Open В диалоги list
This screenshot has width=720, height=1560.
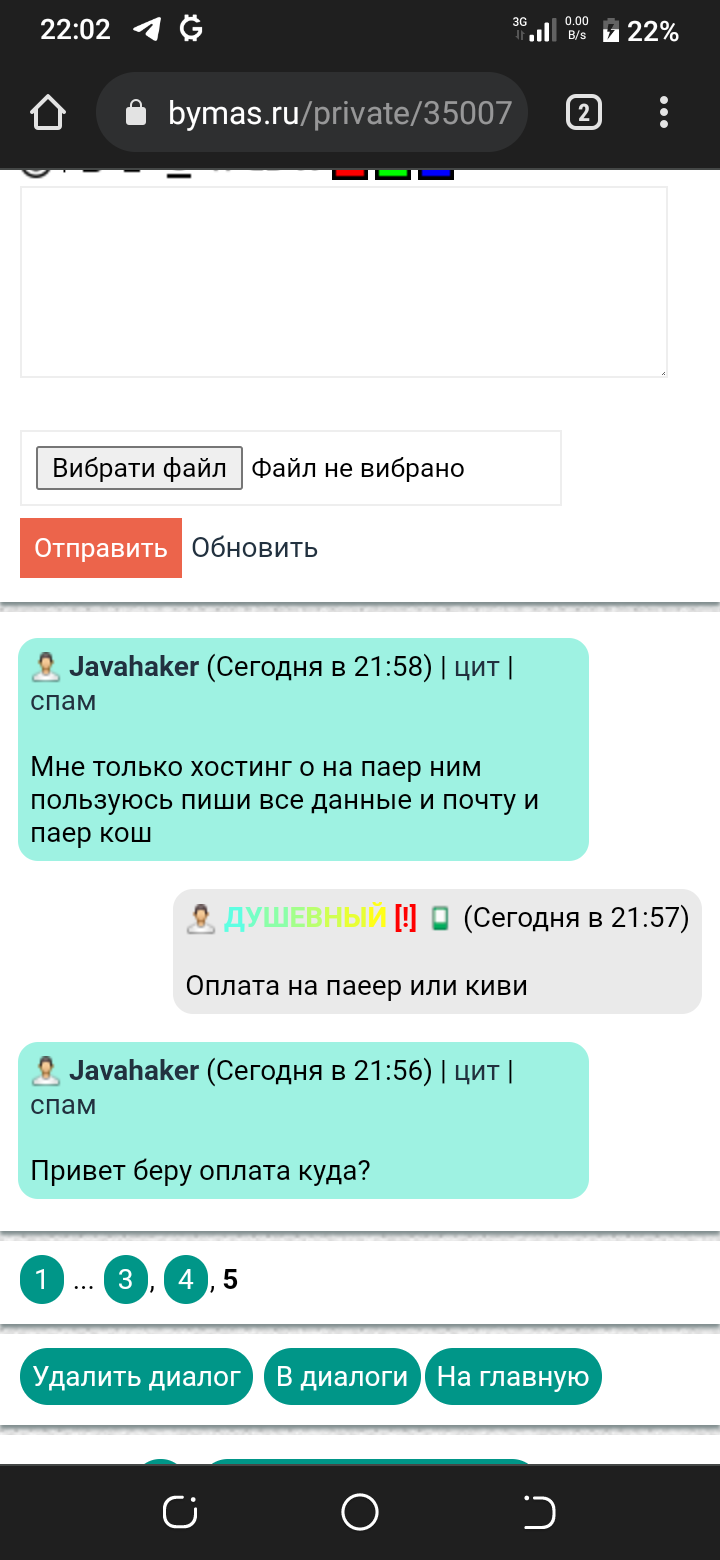point(341,1377)
